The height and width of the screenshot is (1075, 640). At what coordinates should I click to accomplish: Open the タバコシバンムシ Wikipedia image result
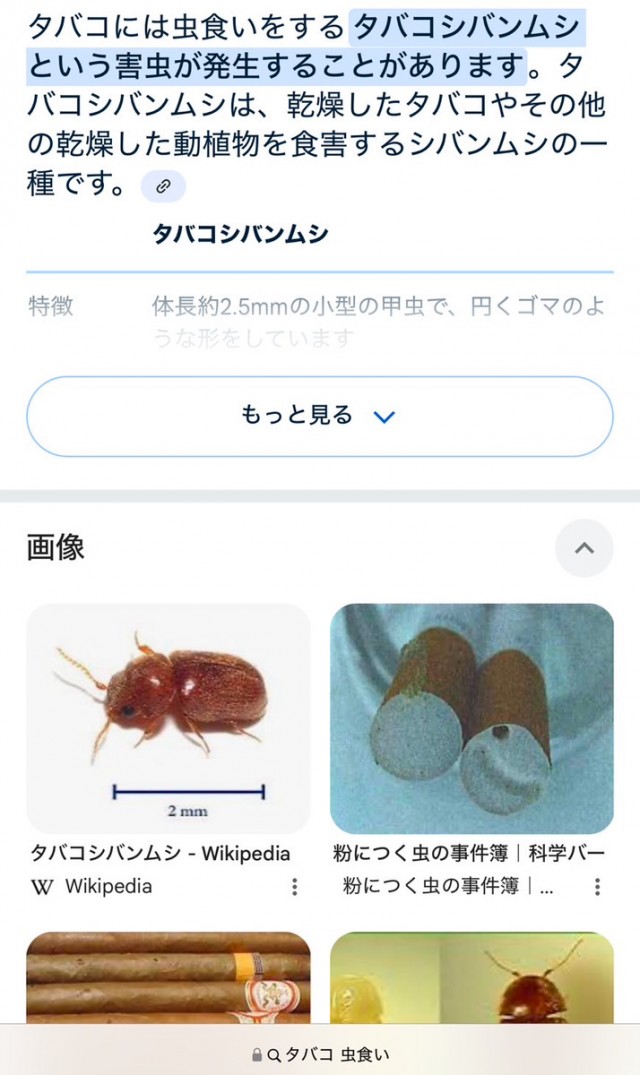tap(168, 718)
